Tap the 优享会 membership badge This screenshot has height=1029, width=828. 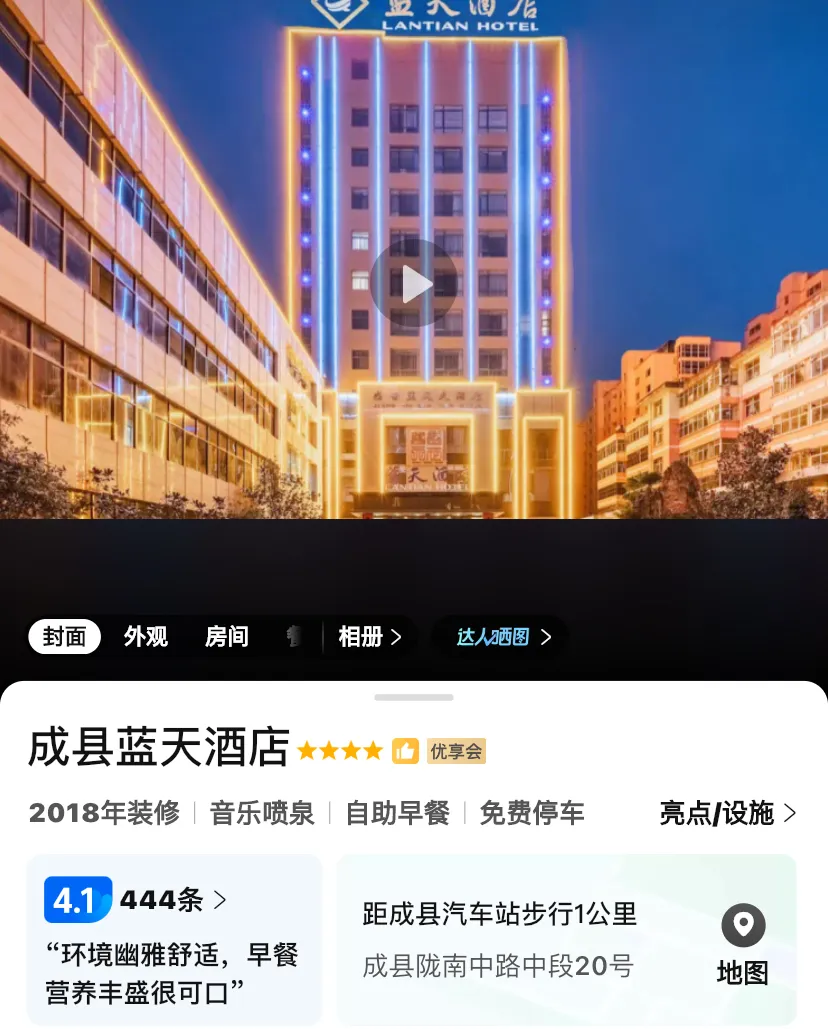pos(456,751)
